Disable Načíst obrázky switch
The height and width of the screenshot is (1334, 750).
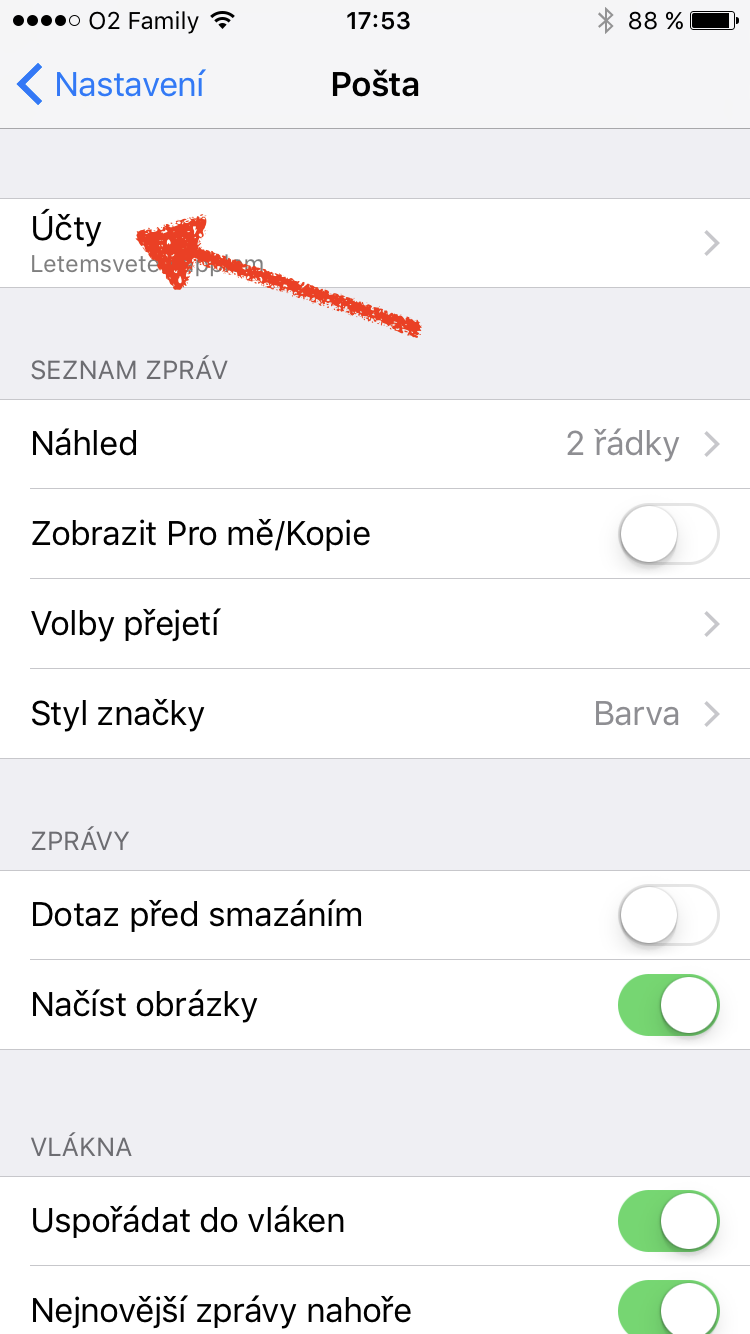pyautogui.click(x=668, y=1005)
